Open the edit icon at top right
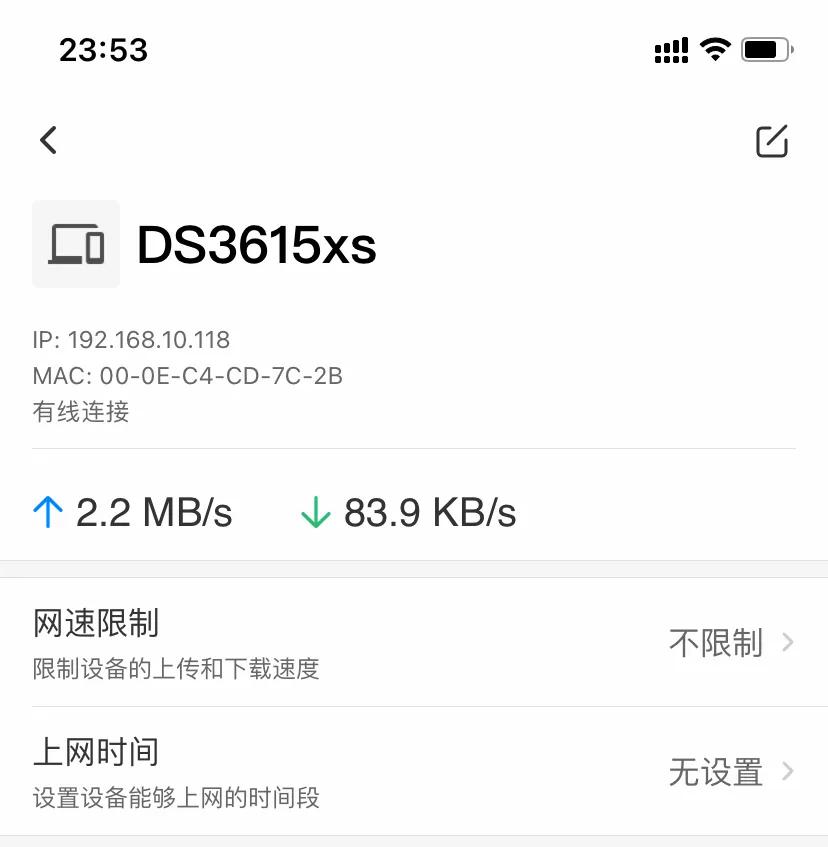This screenshot has height=847, width=828. click(x=771, y=141)
